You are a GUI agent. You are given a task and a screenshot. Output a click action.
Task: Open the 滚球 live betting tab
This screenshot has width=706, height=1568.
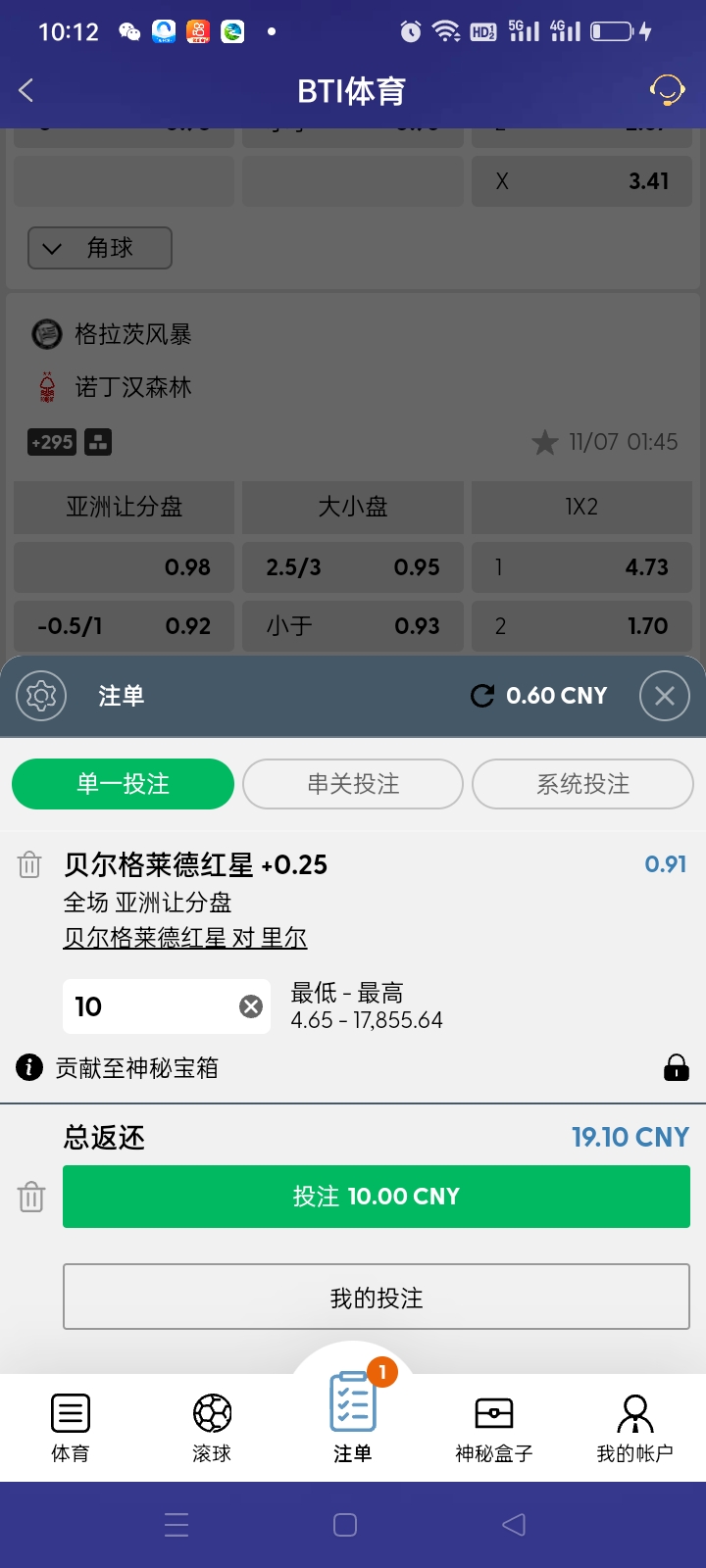pos(212,1427)
